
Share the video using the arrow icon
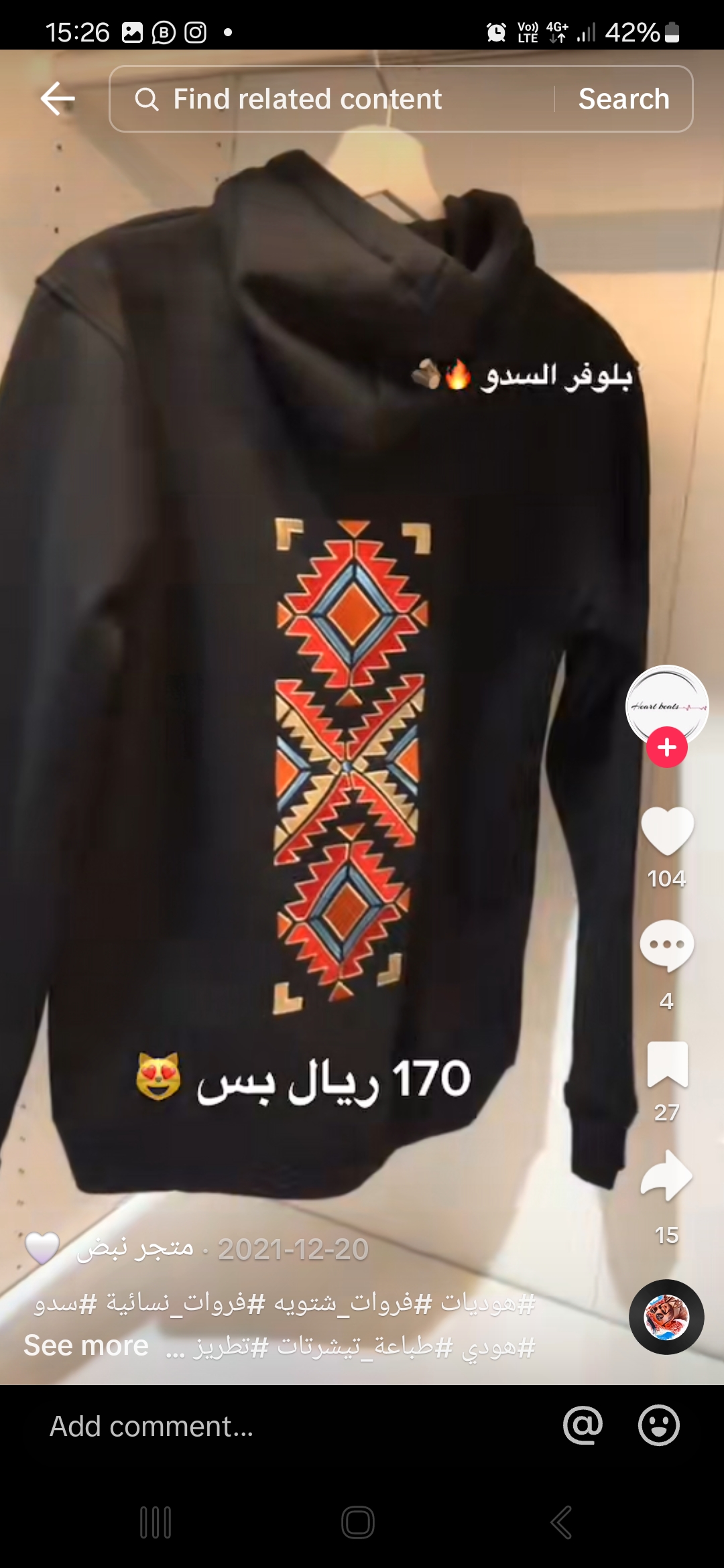coord(666,1176)
